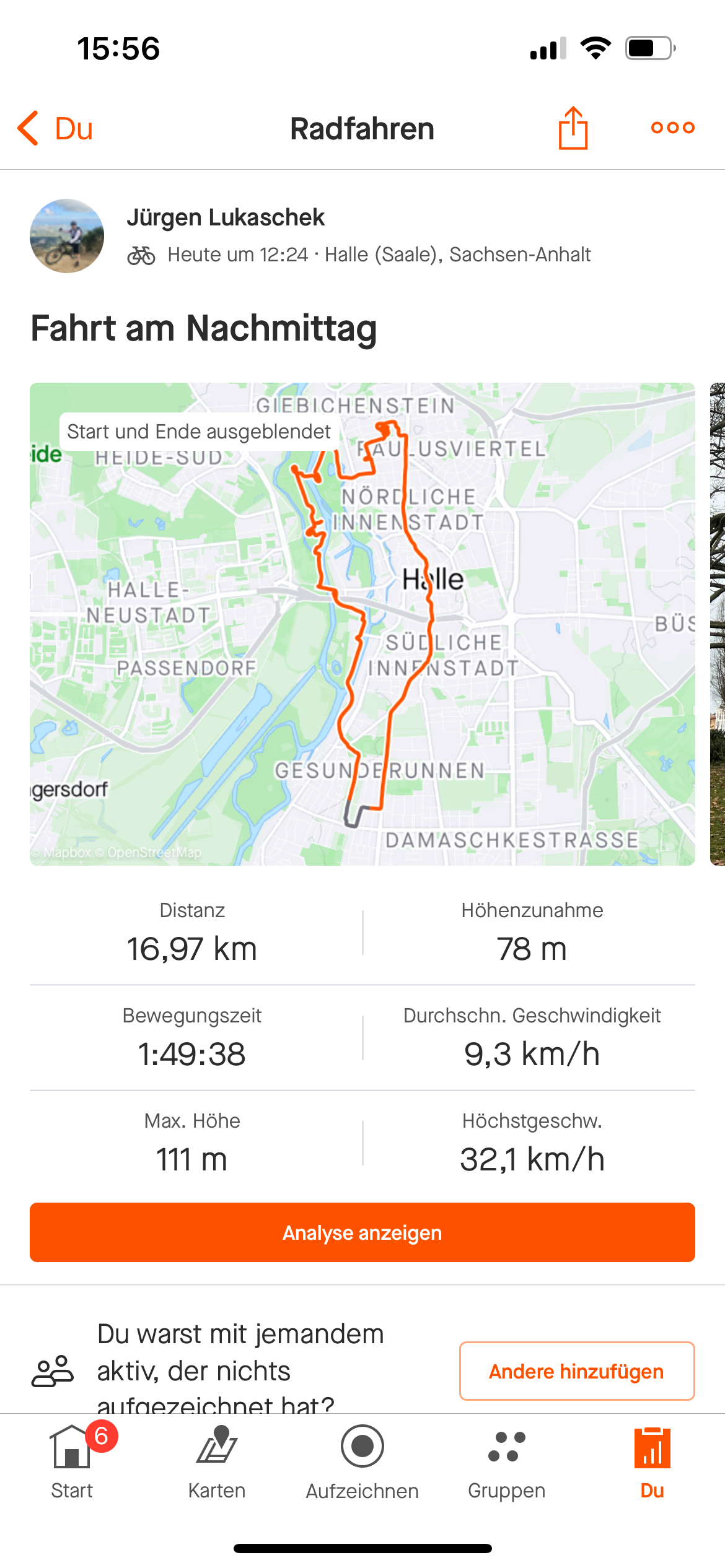The image size is (725, 1568).
Task: Open the route map of Halle
Action: (x=362, y=624)
